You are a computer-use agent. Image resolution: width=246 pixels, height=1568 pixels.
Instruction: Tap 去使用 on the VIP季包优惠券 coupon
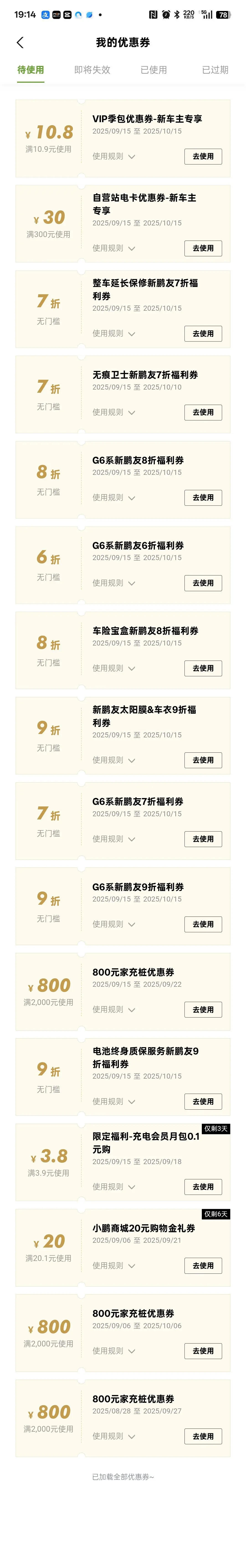[x=203, y=156]
